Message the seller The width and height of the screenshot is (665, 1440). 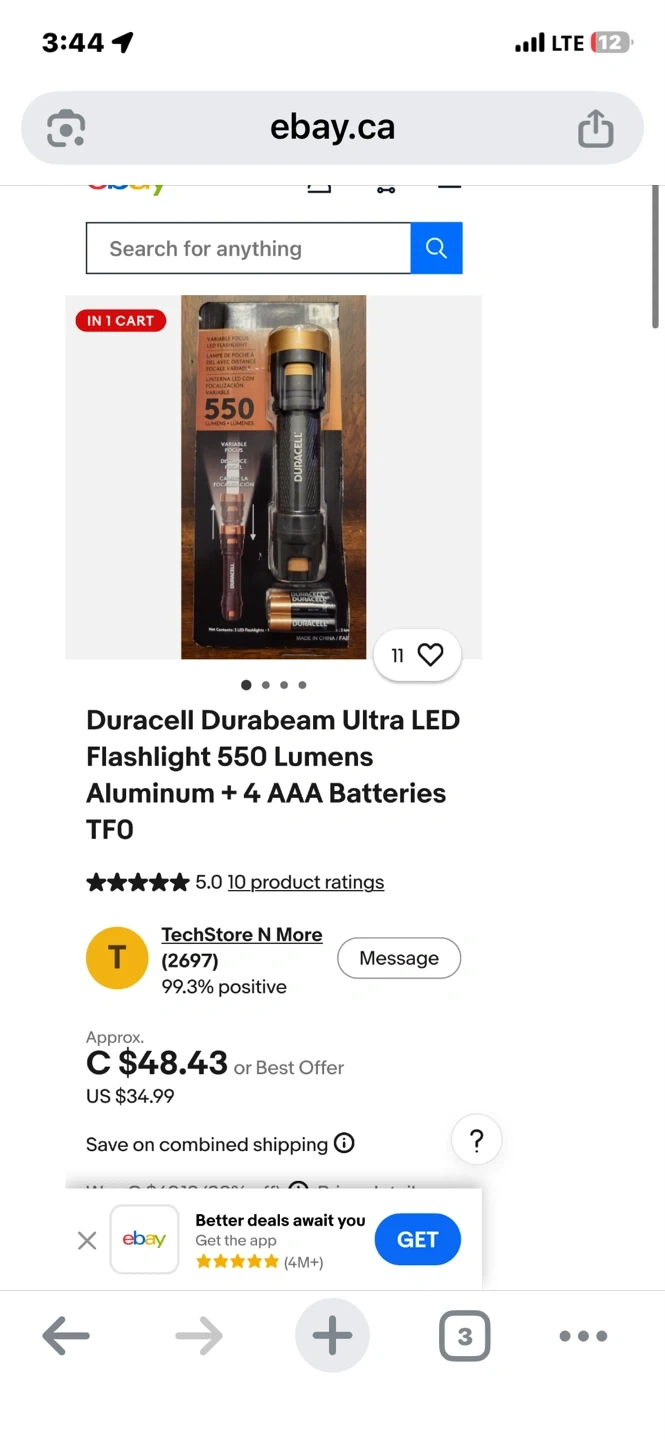(x=399, y=958)
